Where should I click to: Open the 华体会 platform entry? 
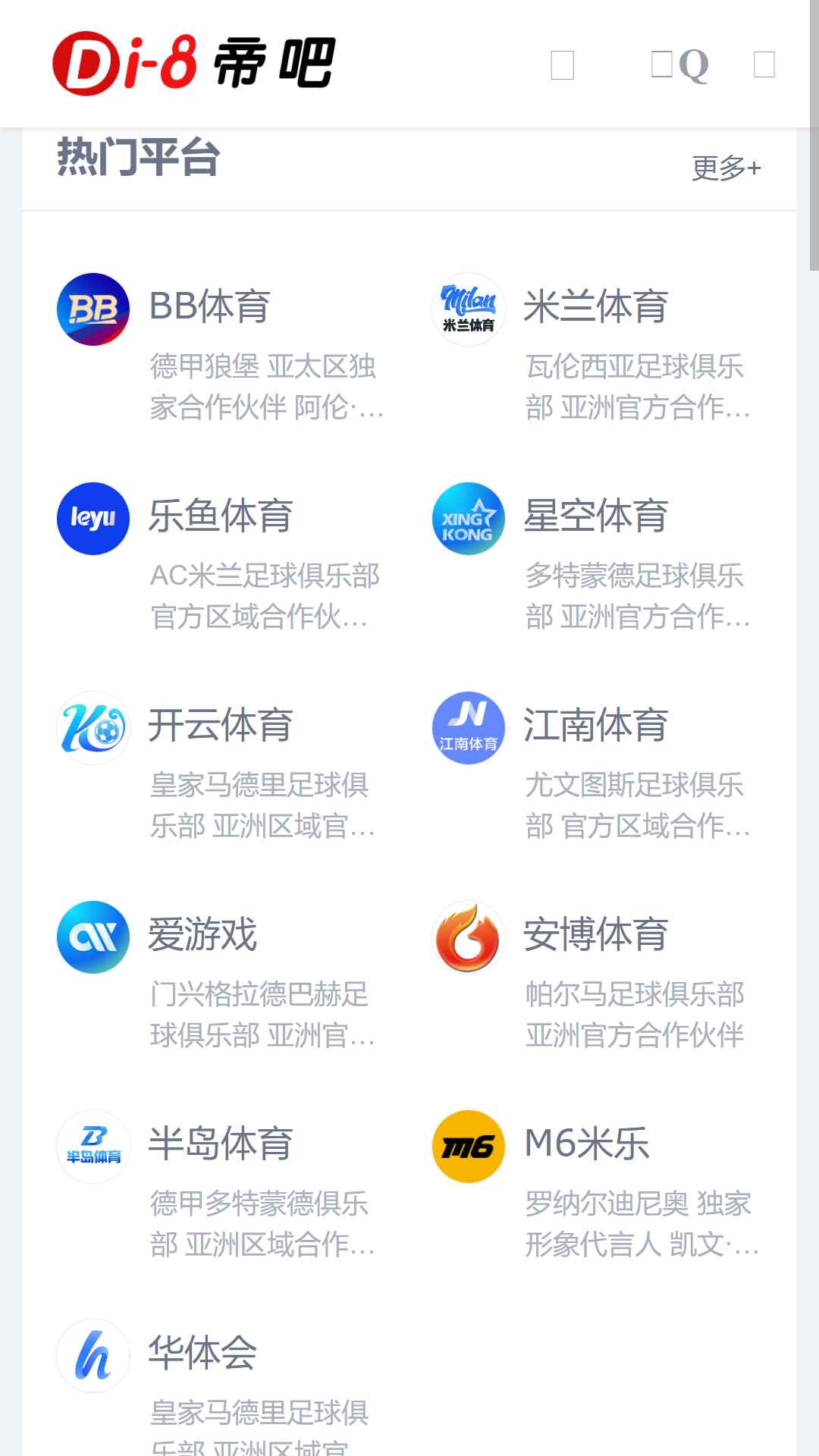tap(221, 1387)
